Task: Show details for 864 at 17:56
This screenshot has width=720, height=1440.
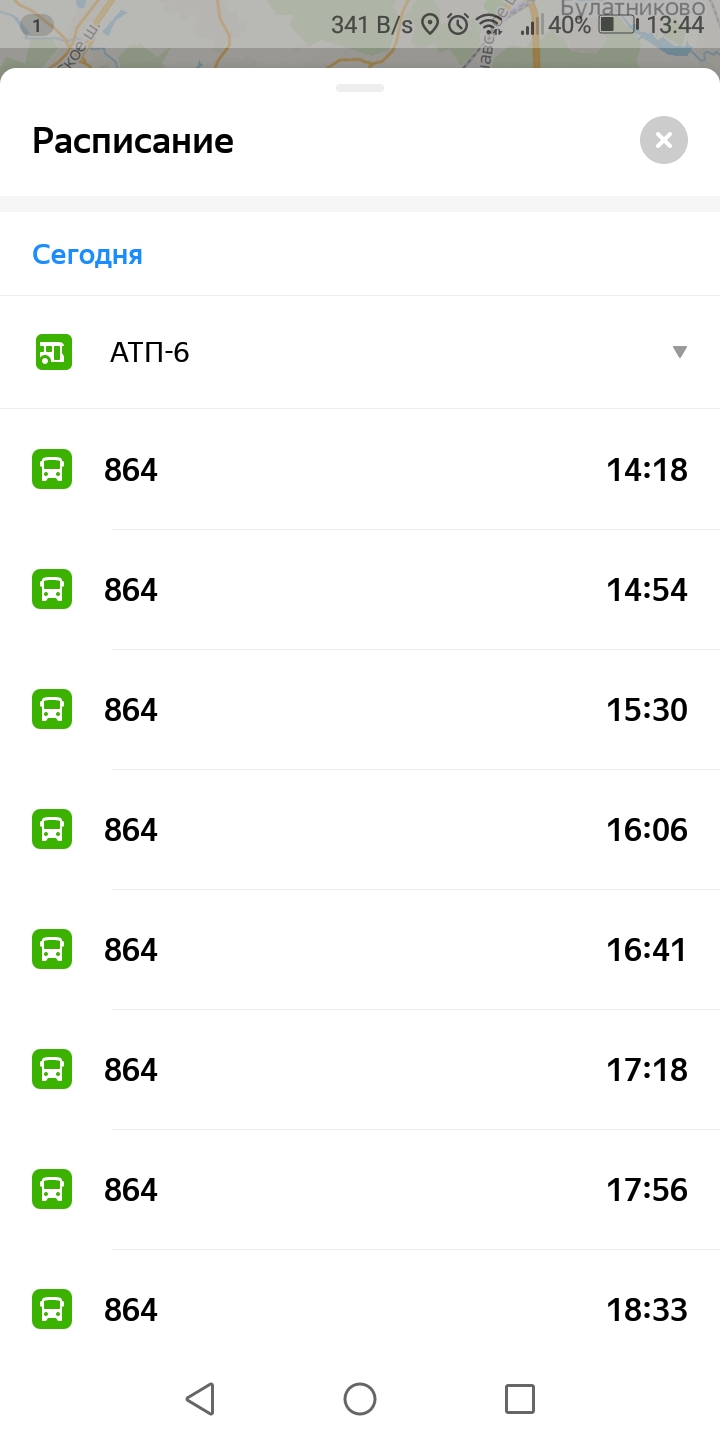Action: point(360,1190)
